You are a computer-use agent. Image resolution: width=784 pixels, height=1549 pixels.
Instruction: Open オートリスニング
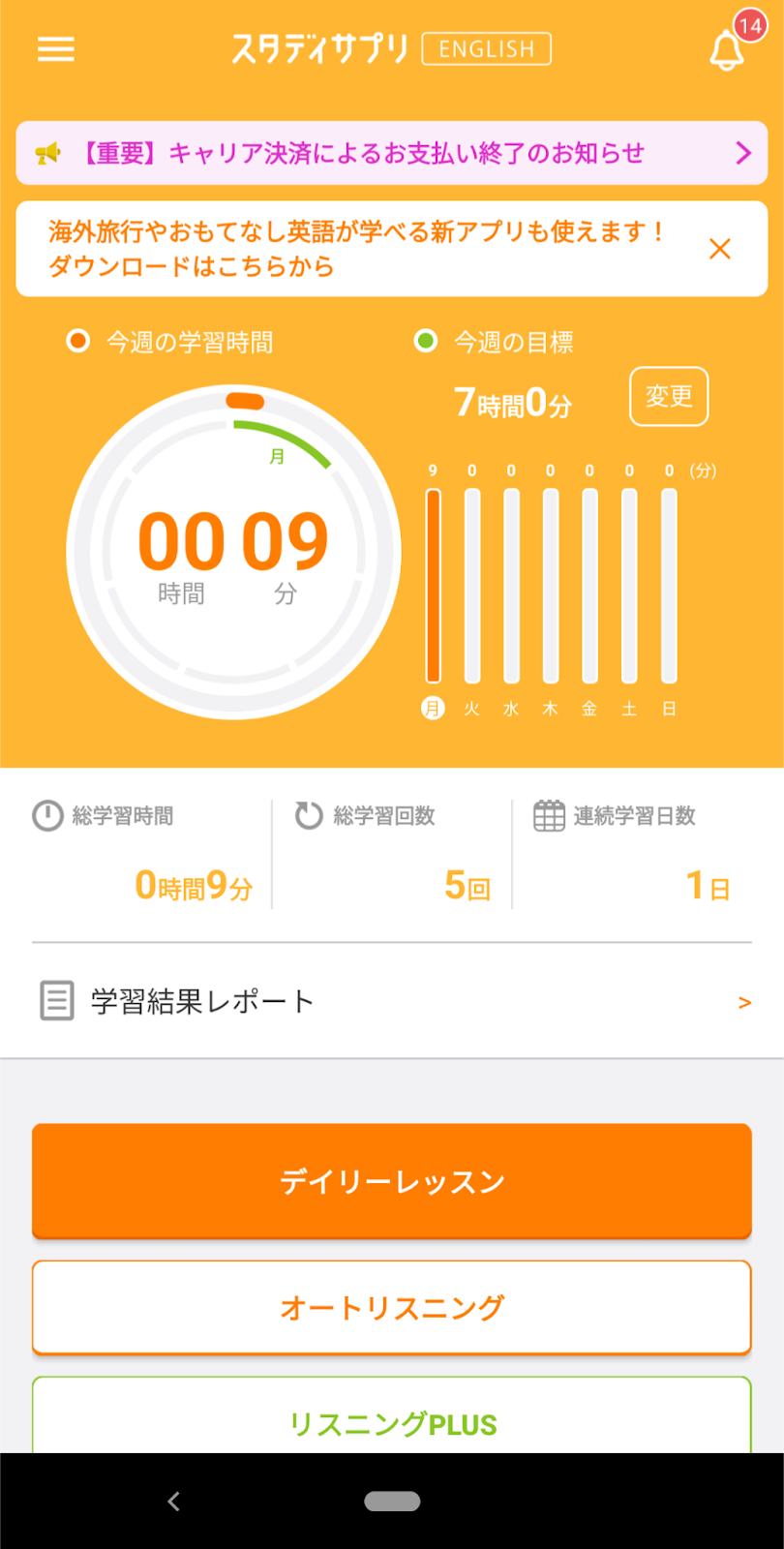tap(392, 1307)
